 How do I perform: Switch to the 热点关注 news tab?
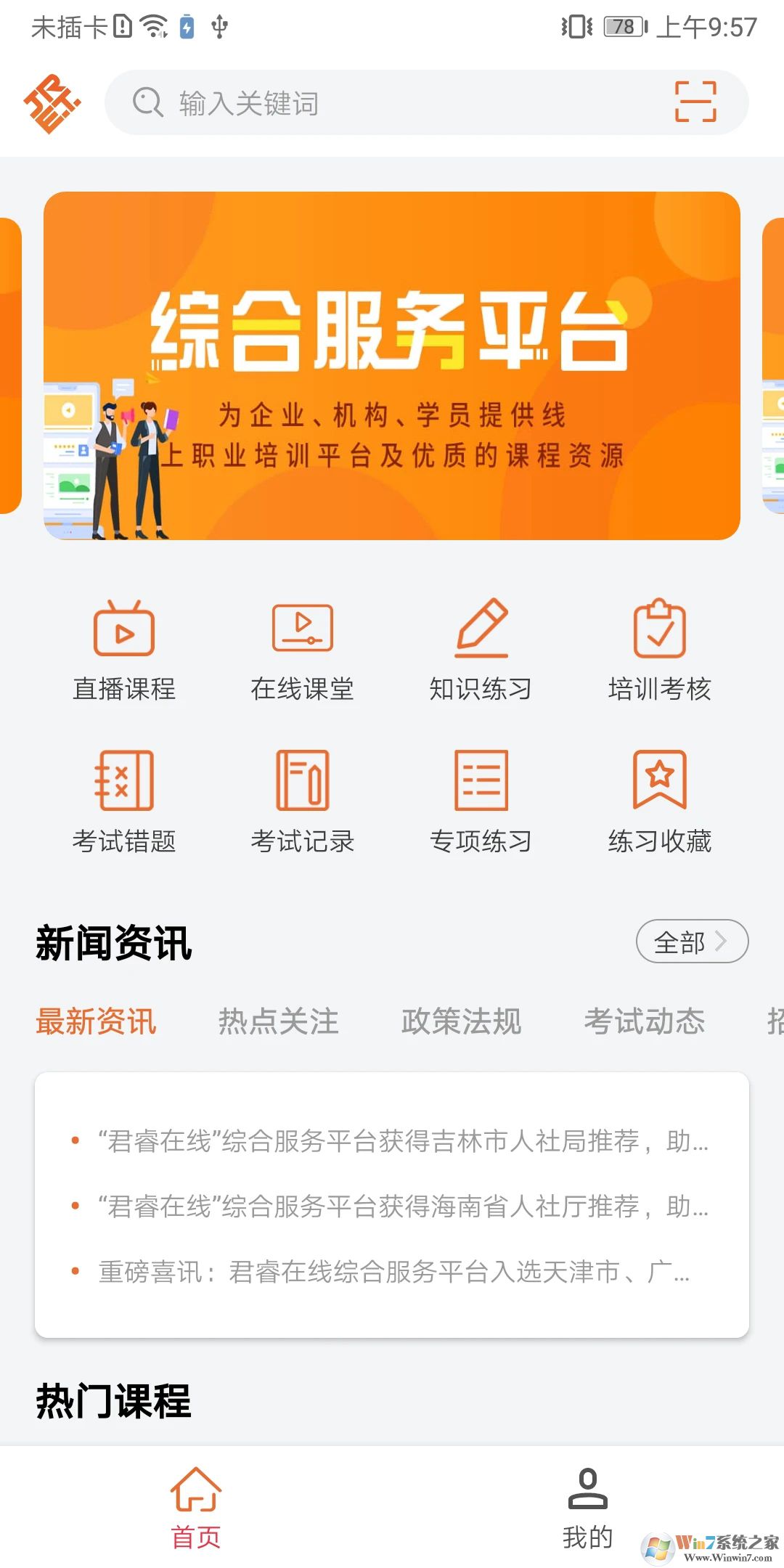[x=277, y=1022]
